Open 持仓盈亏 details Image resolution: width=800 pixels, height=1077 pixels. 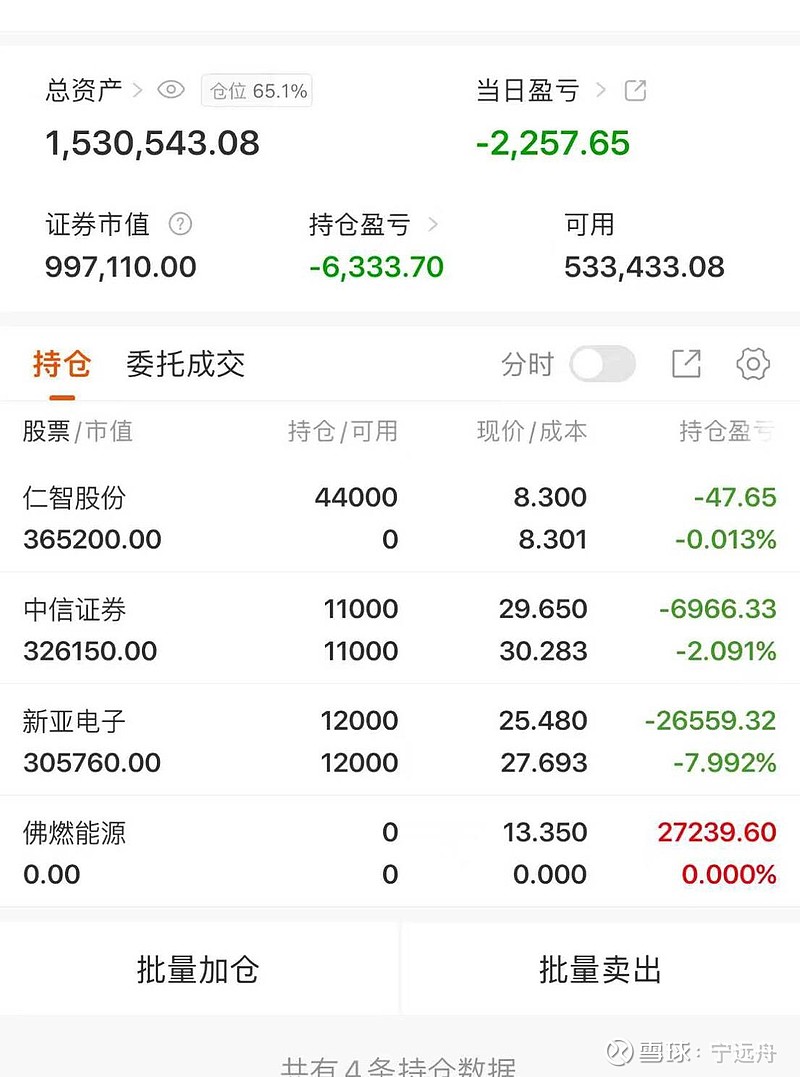pos(373,225)
